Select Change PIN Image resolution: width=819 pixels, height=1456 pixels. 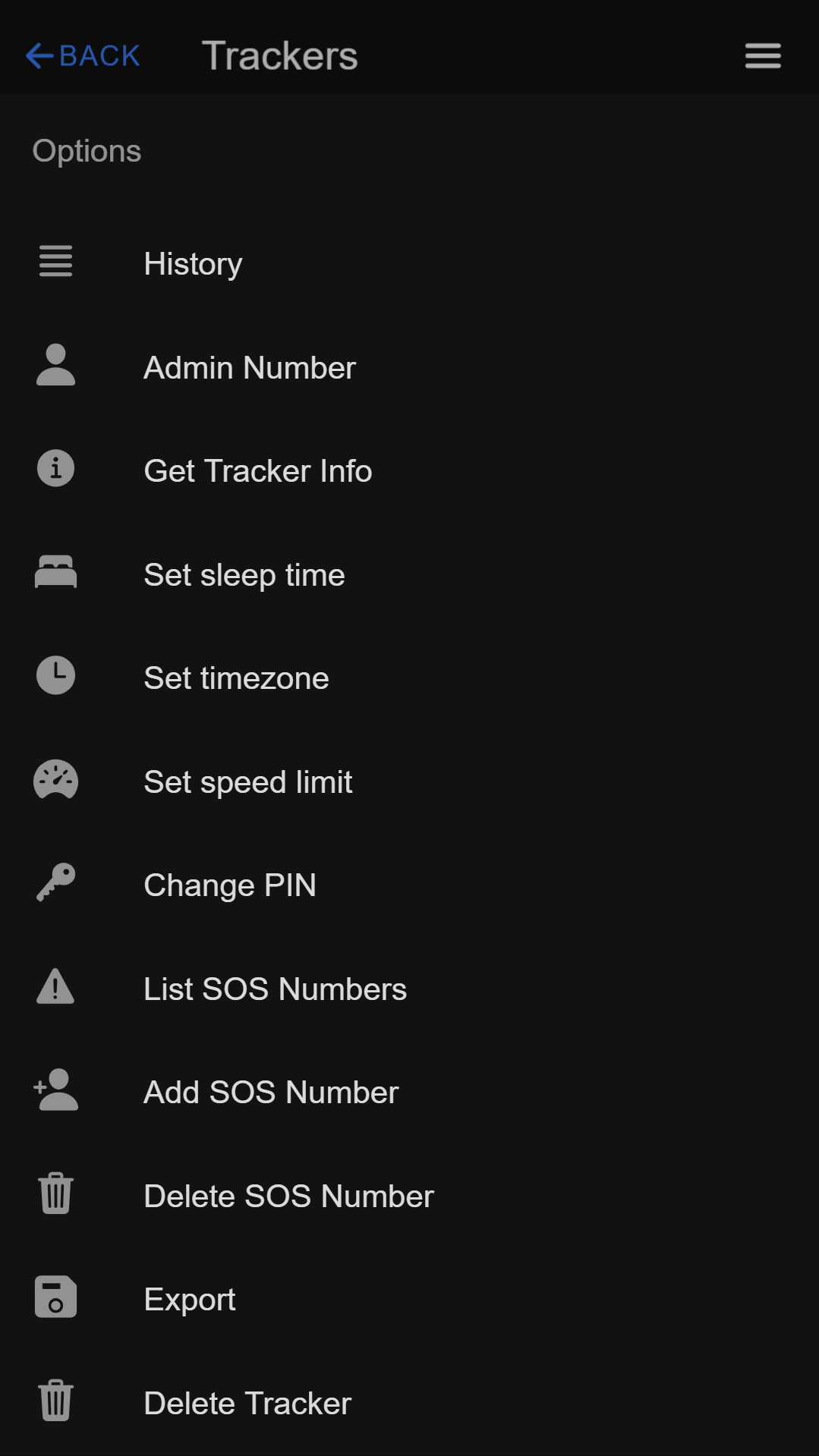click(x=229, y=885)
